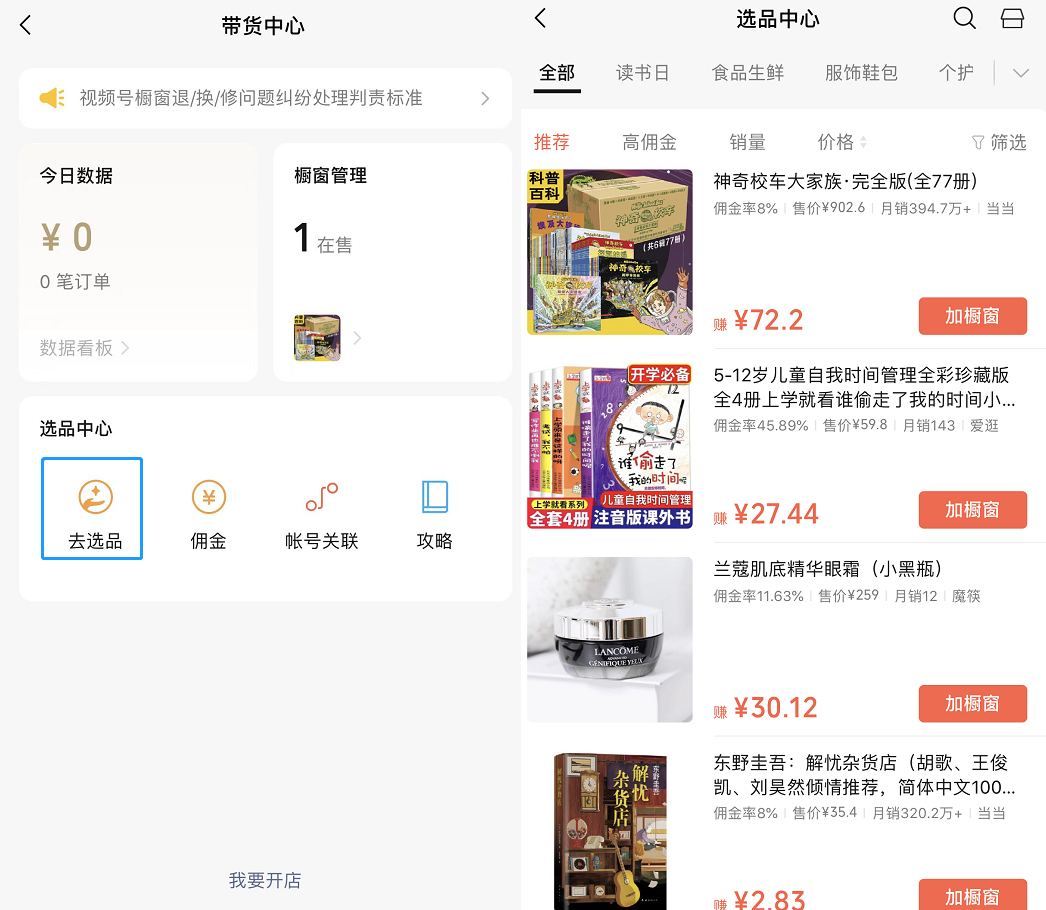The width and height of the screenshot is (1046, 910).
Task: Switch to 食品生鲜 category tab
Action: (747, 73)
